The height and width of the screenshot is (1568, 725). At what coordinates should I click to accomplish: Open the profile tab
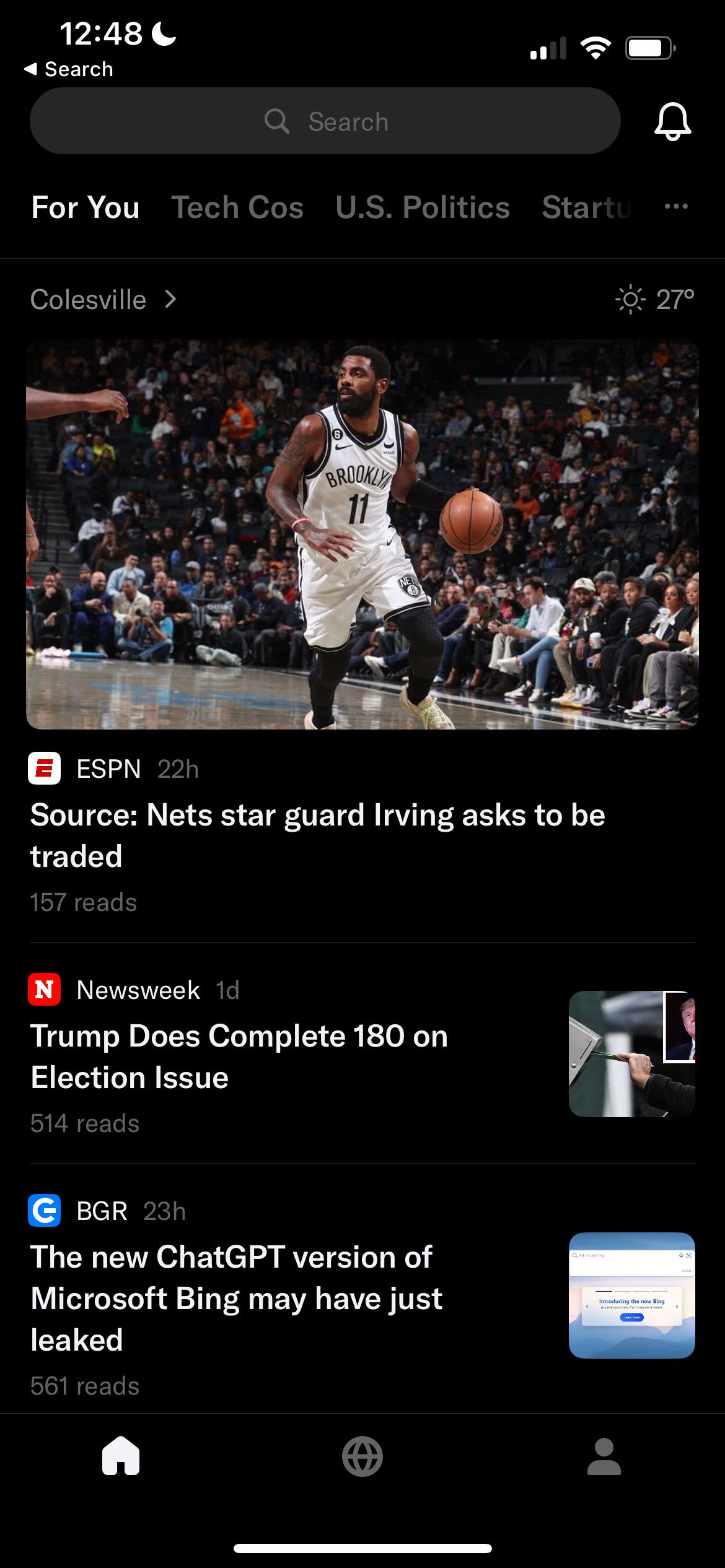point(604,1456)
